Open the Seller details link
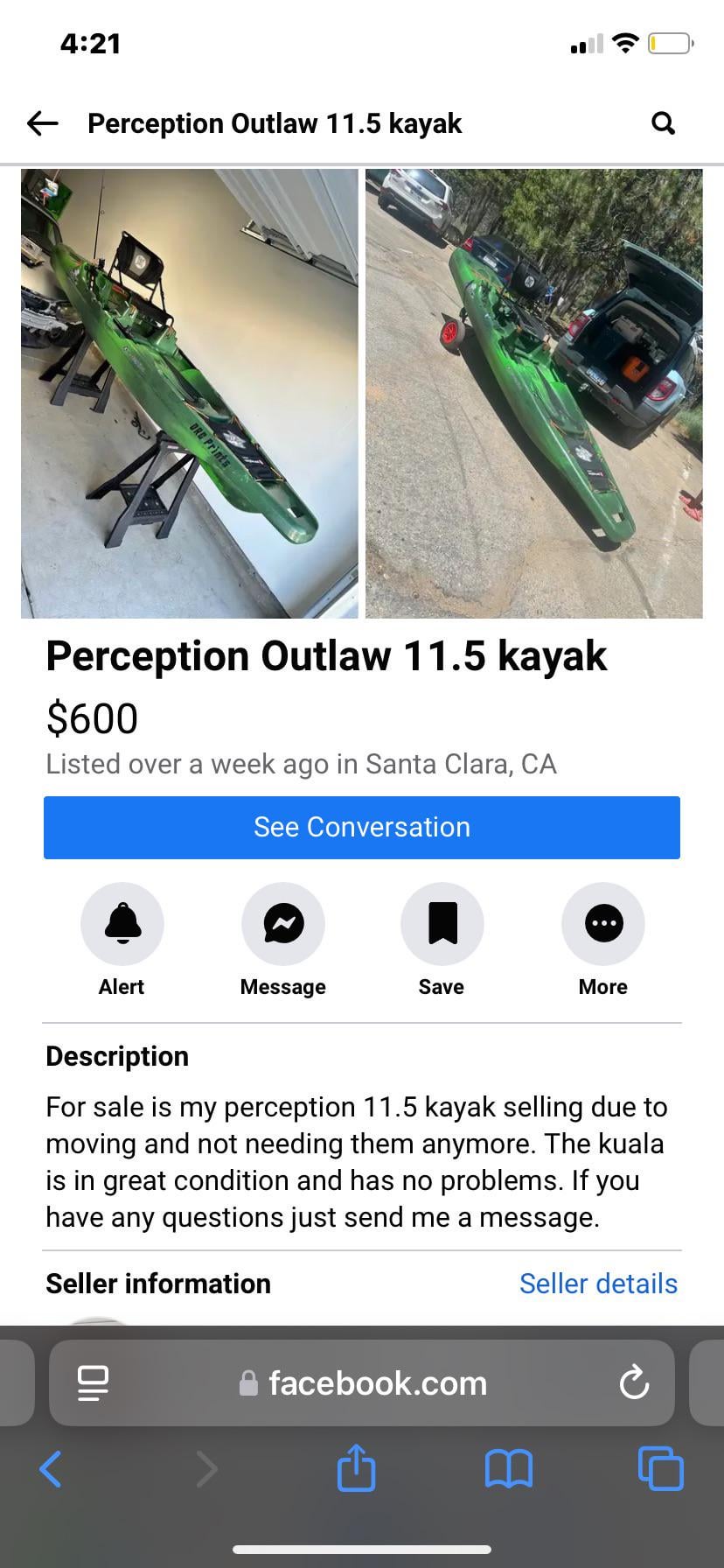 point(598,1284)
